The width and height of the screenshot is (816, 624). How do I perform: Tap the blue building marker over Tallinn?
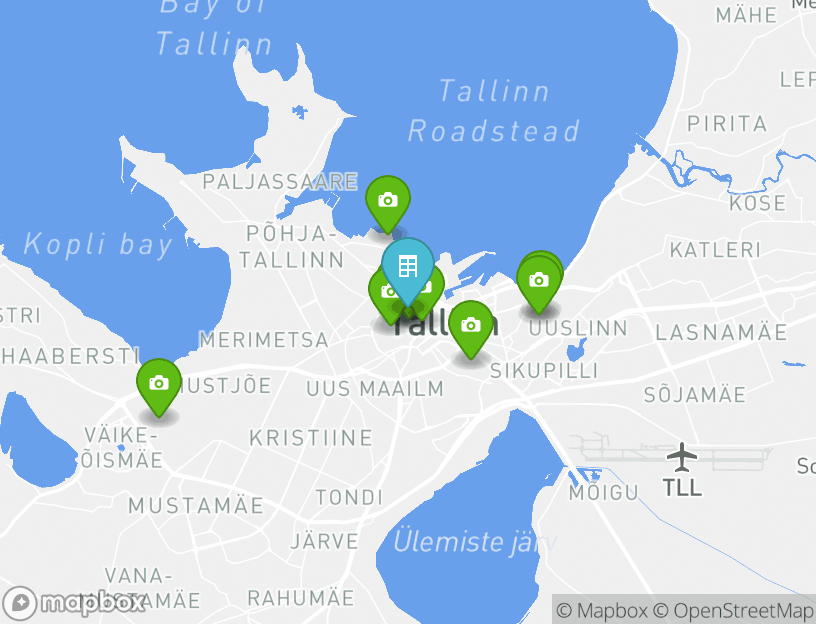407,267
